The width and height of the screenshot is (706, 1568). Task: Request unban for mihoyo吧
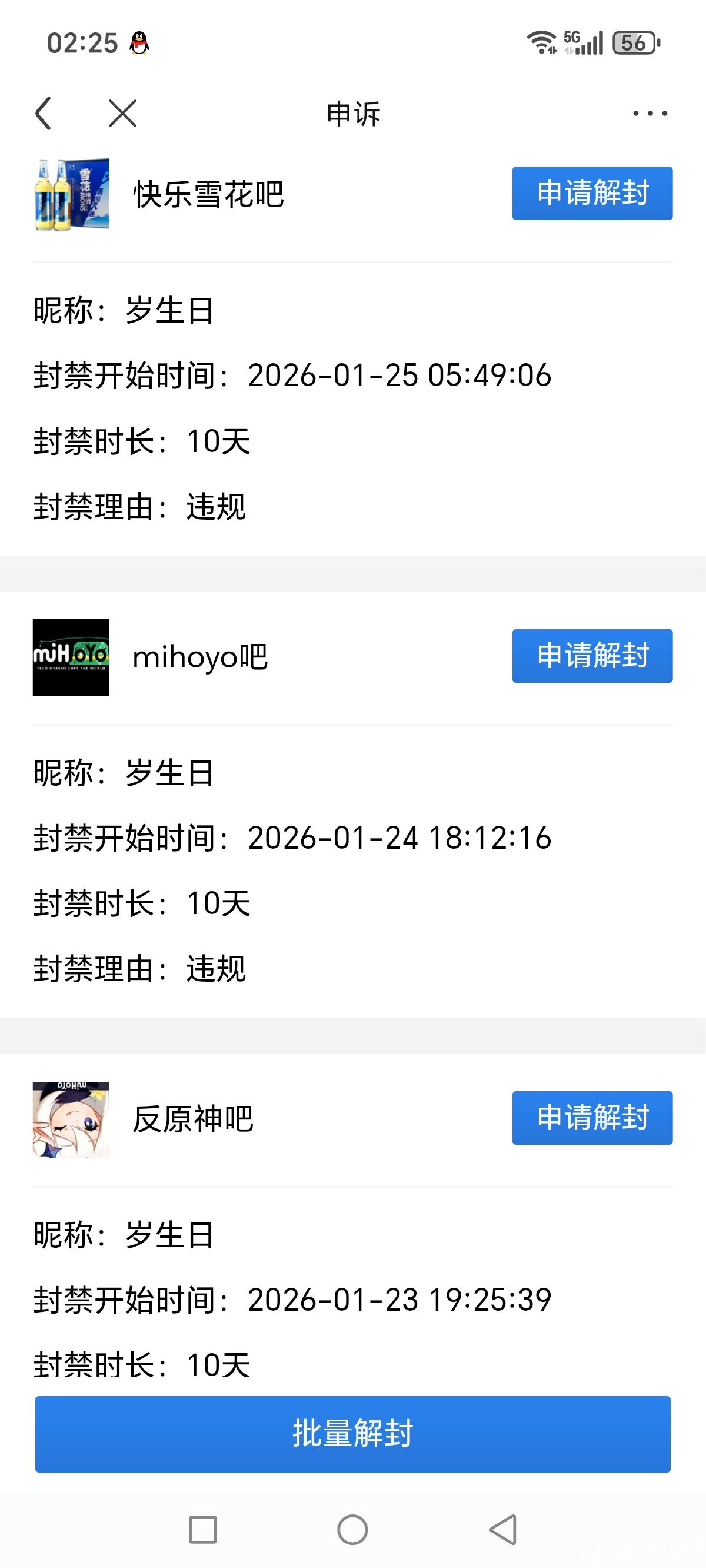click(592, 656)
